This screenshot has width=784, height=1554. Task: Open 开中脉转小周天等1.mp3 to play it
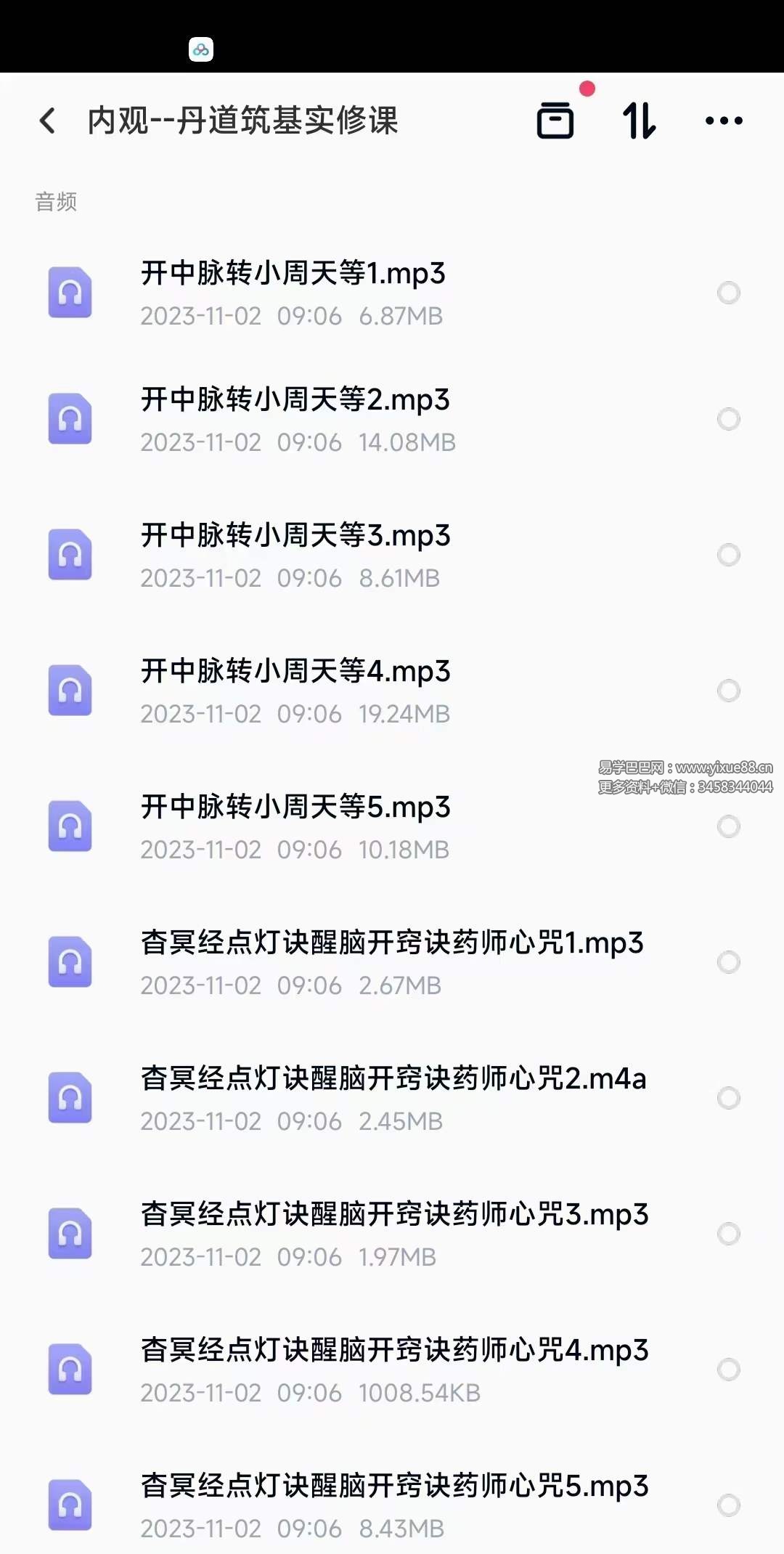[x=293, y=274]
